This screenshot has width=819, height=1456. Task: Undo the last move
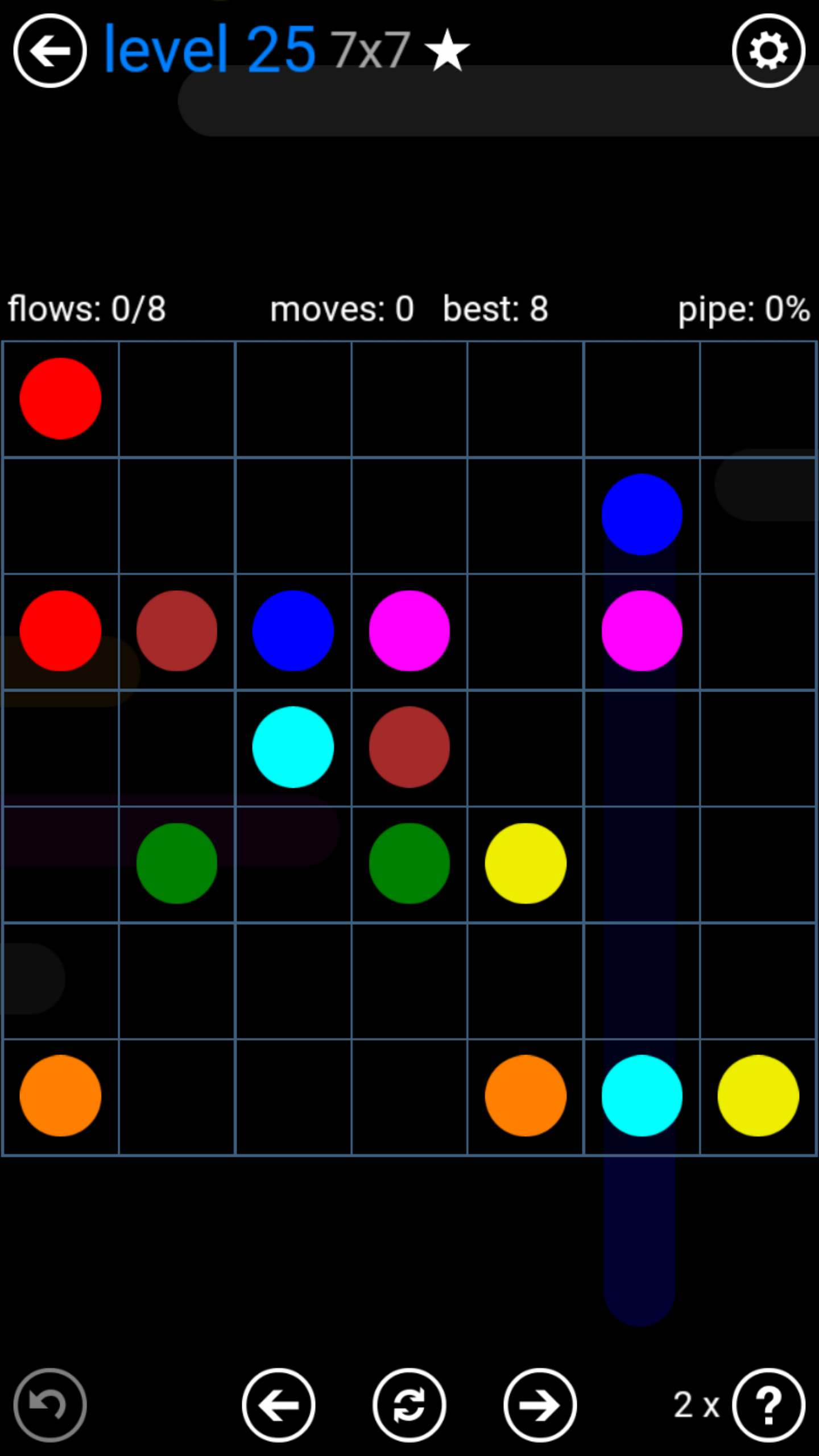pos(50,1405)
